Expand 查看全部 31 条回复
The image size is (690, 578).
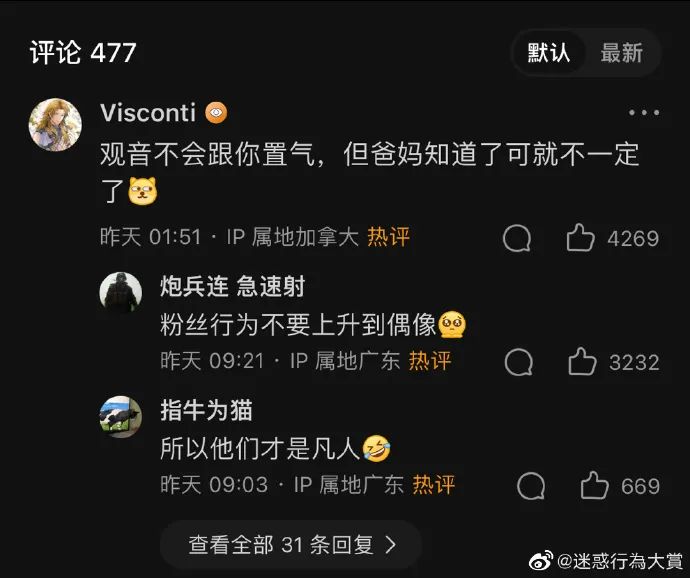291,545
